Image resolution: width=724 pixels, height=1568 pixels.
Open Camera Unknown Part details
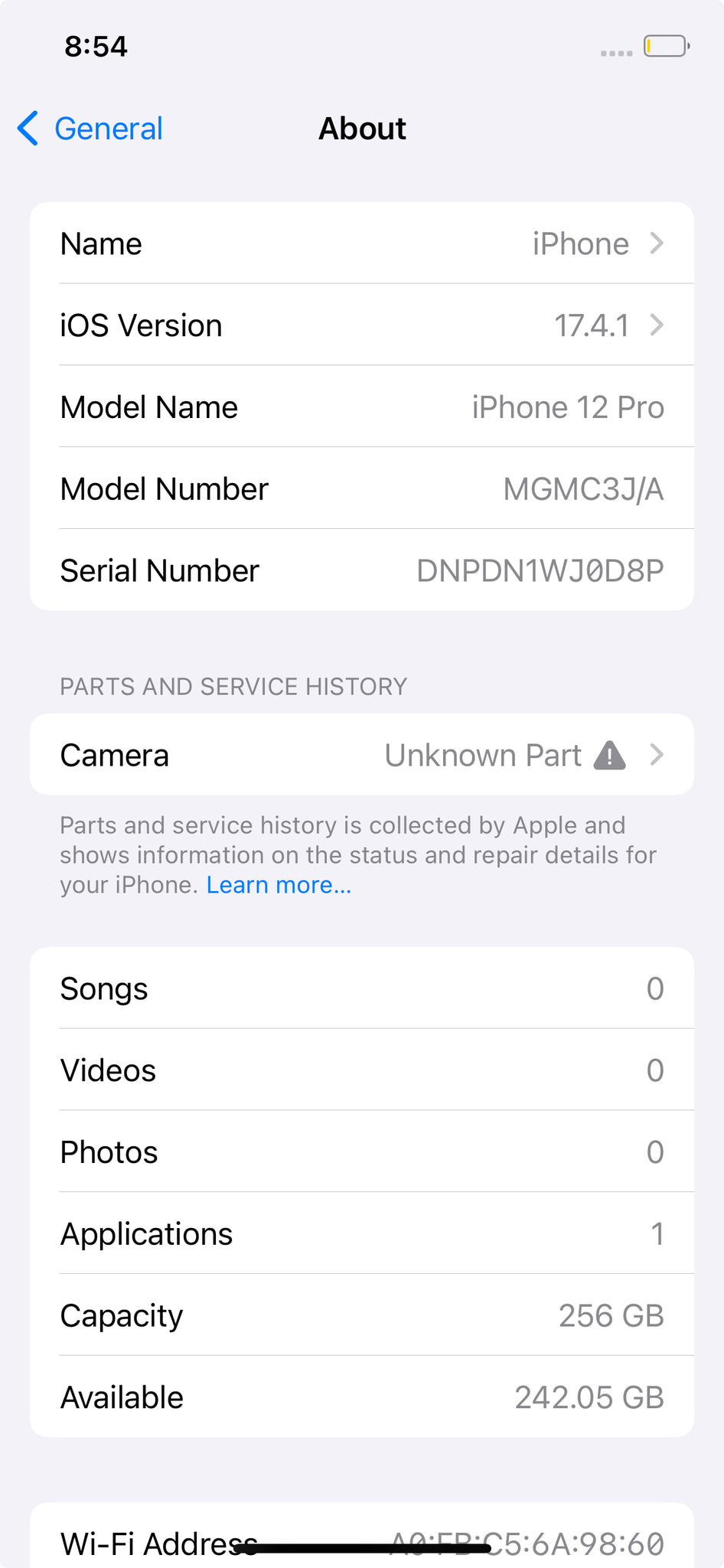click(362, 755)
